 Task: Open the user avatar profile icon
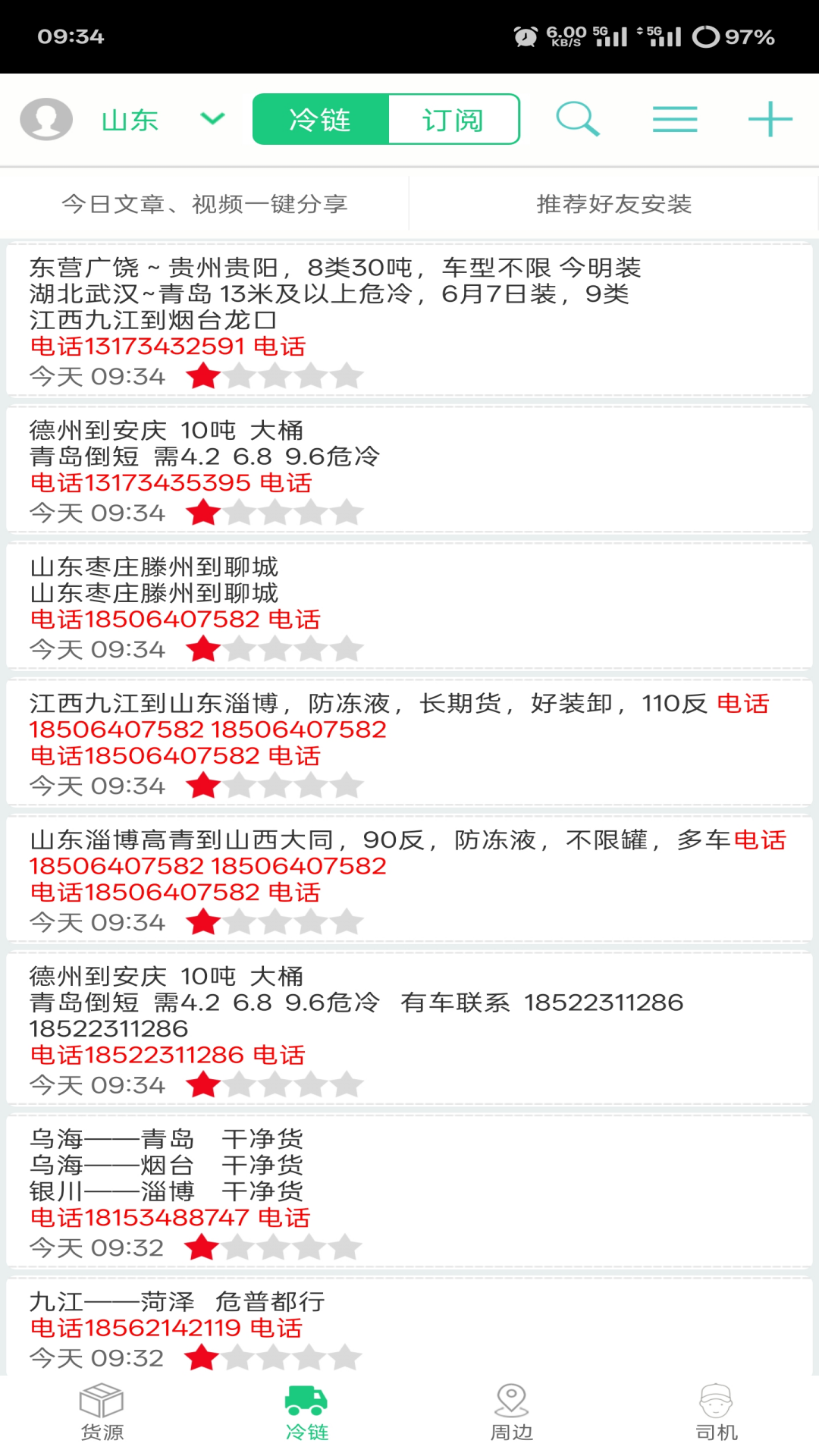[x=45, y=118]
